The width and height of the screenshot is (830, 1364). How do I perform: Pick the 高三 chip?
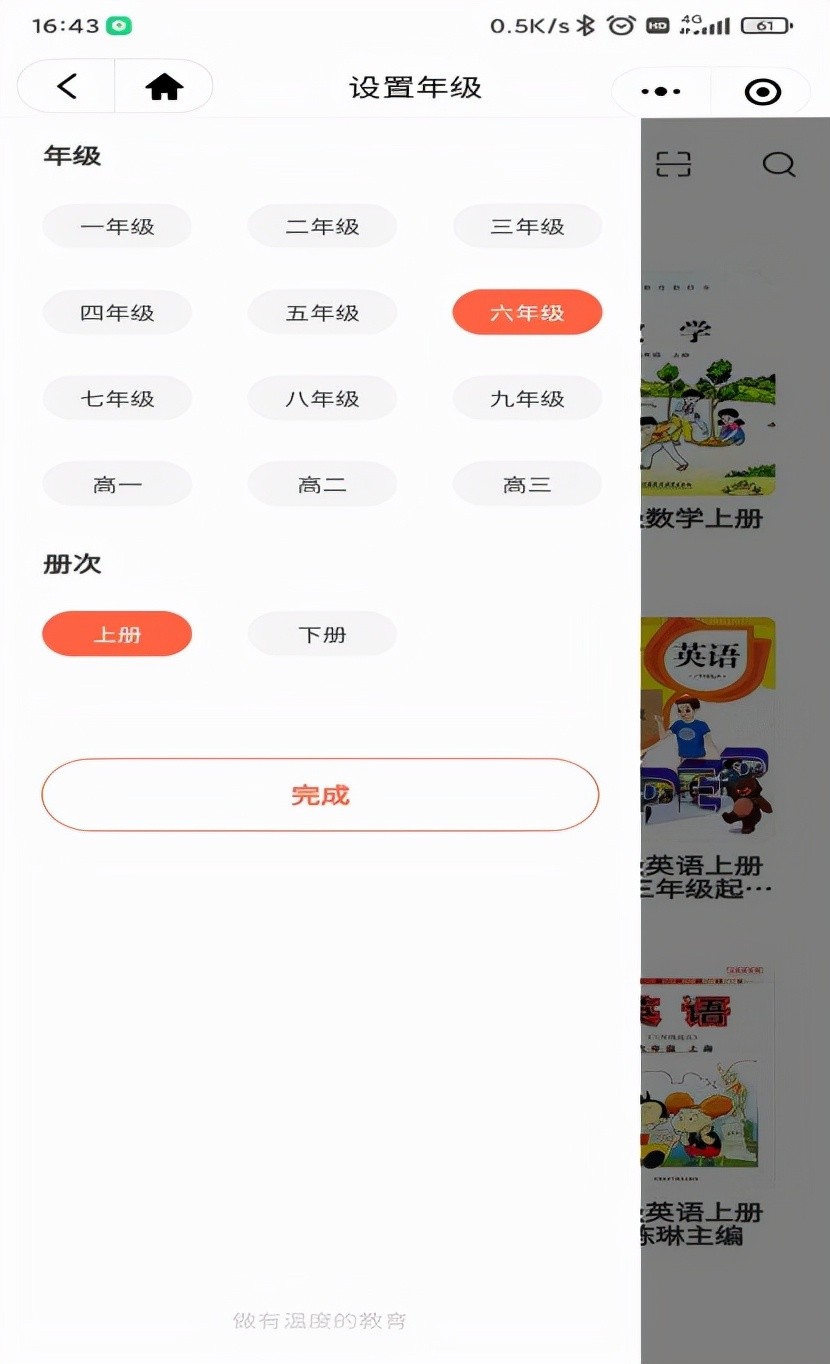[x=527, y=485]
